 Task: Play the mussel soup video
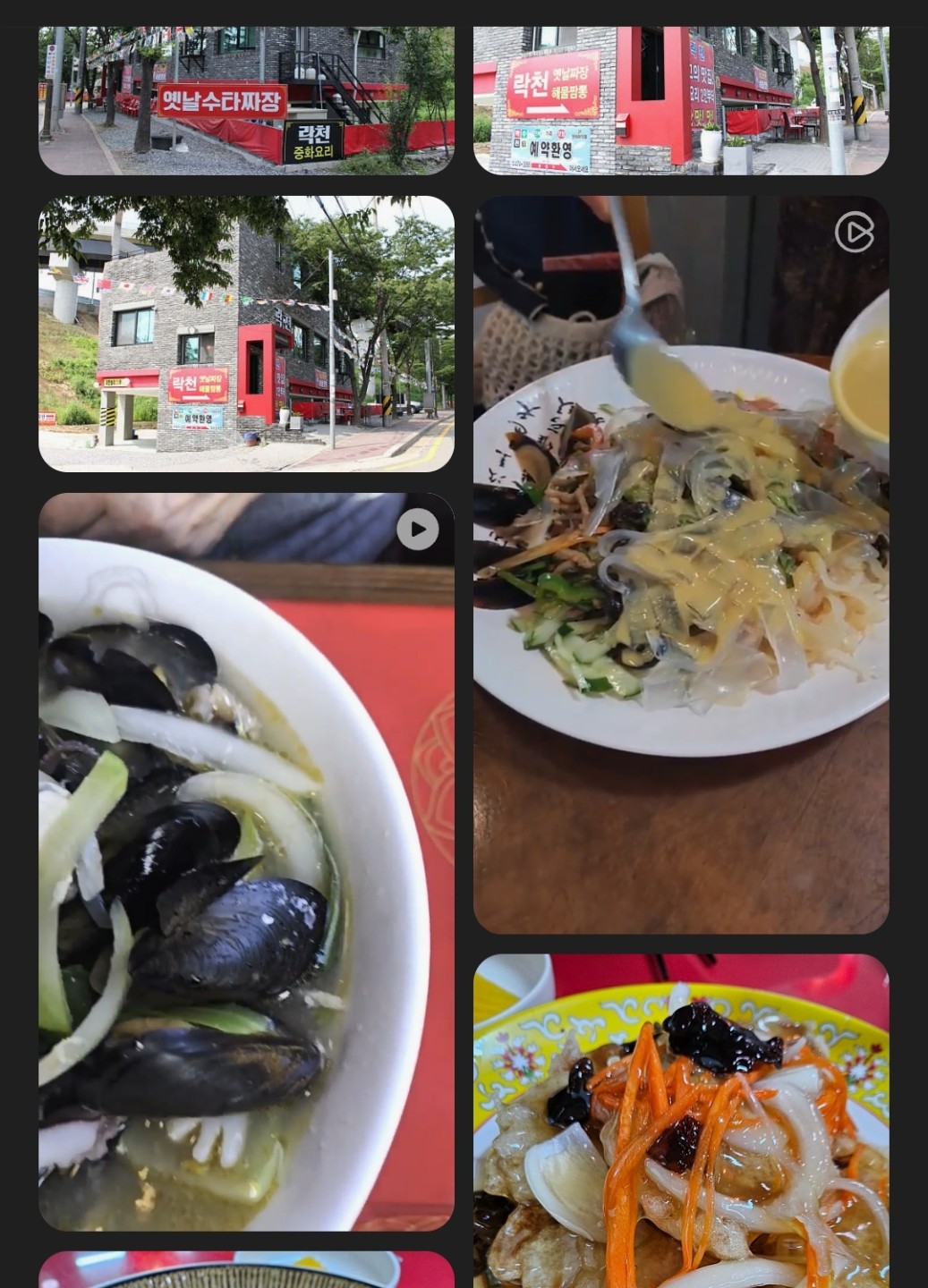(246, 861)
